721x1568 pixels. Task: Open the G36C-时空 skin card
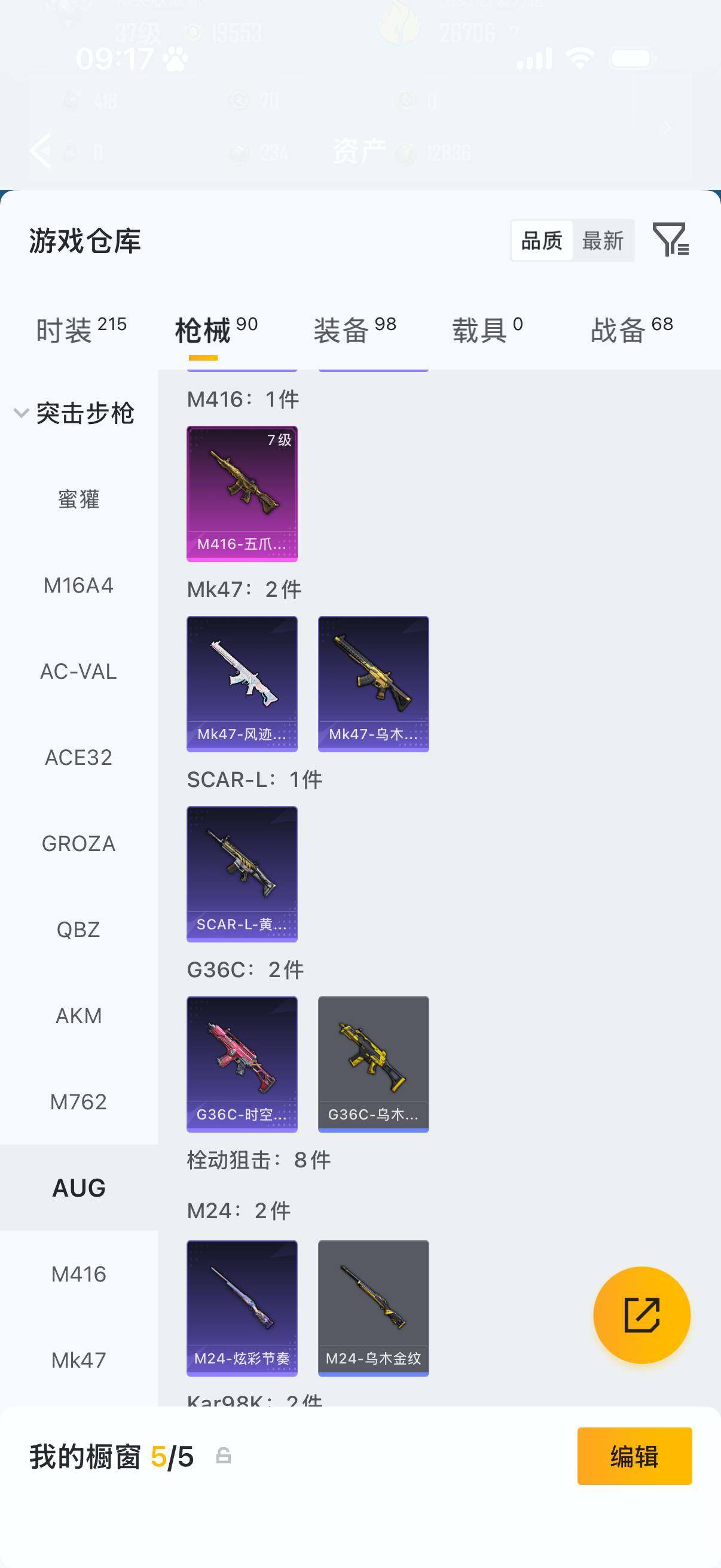pyautogui.click(x=242, y=1064)
